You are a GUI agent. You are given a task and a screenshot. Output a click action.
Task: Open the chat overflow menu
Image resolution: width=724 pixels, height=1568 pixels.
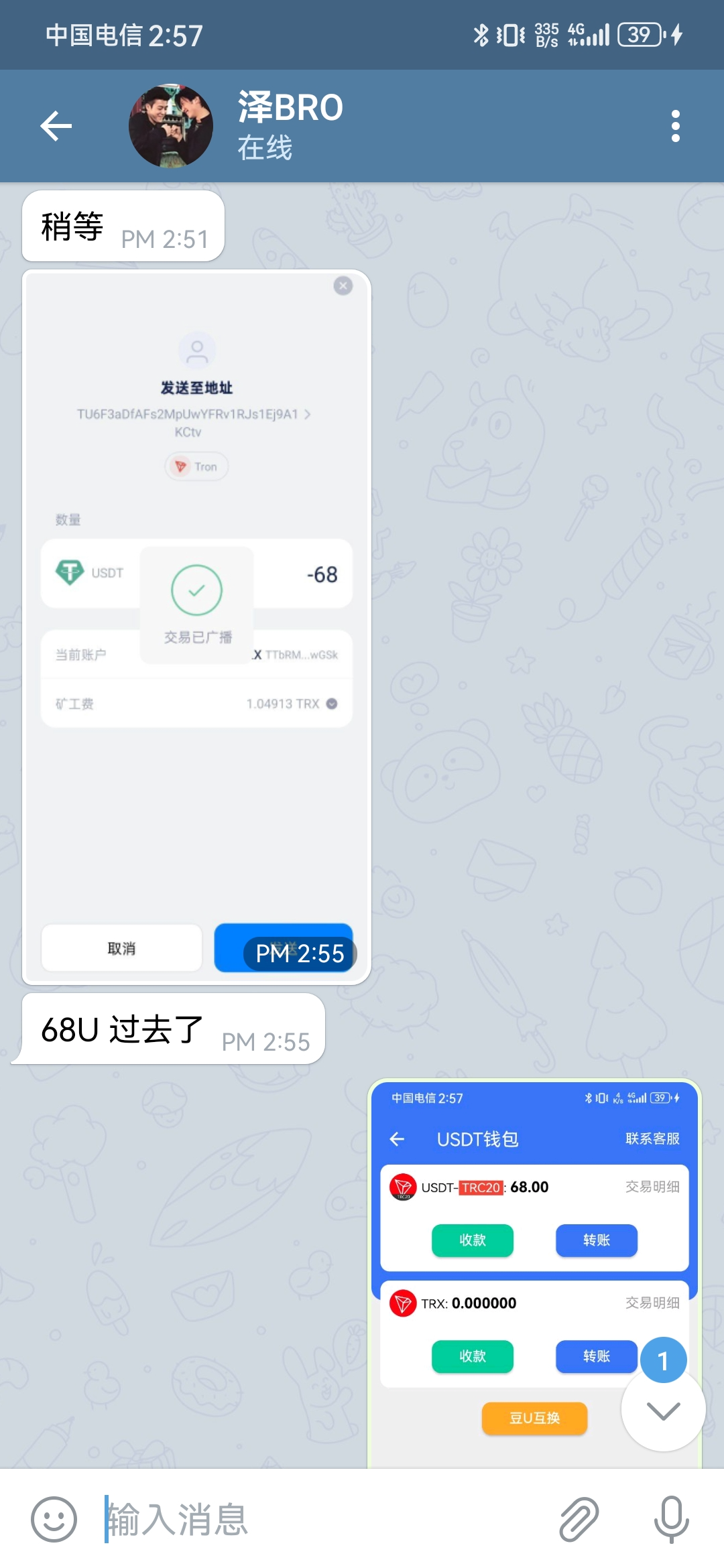[x=675, y=126]
